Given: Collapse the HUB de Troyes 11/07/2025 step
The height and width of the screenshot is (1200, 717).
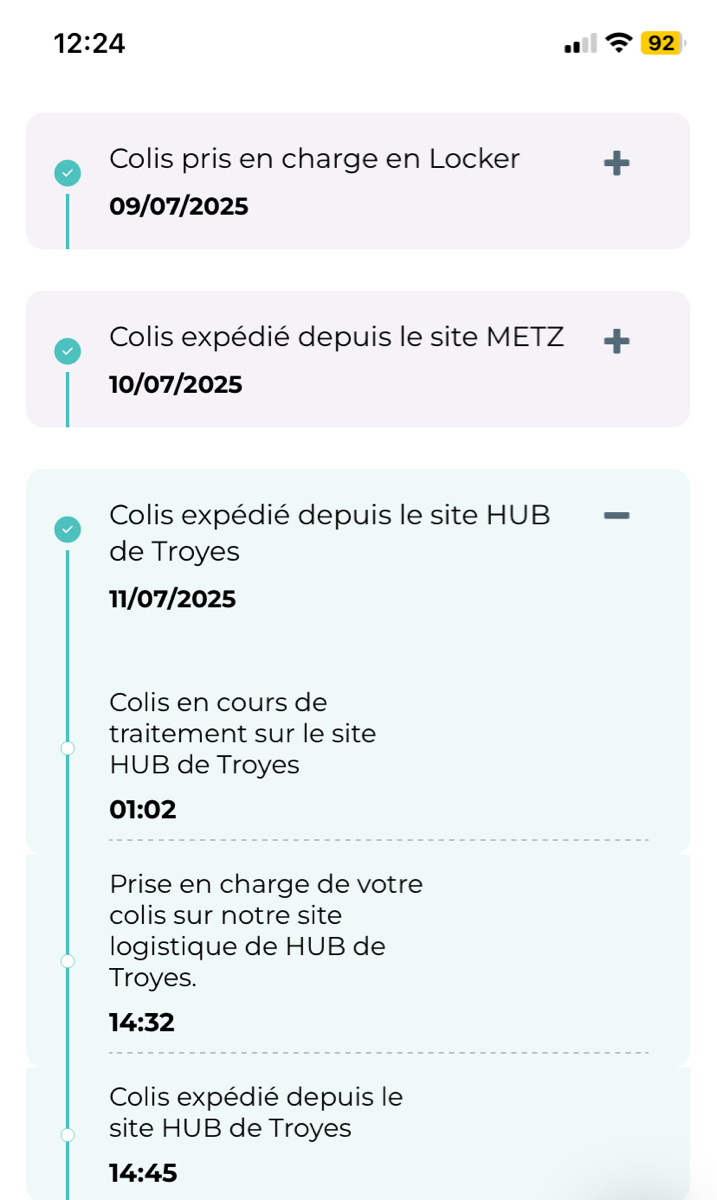Looking at the screenshot, I should 617,515.
